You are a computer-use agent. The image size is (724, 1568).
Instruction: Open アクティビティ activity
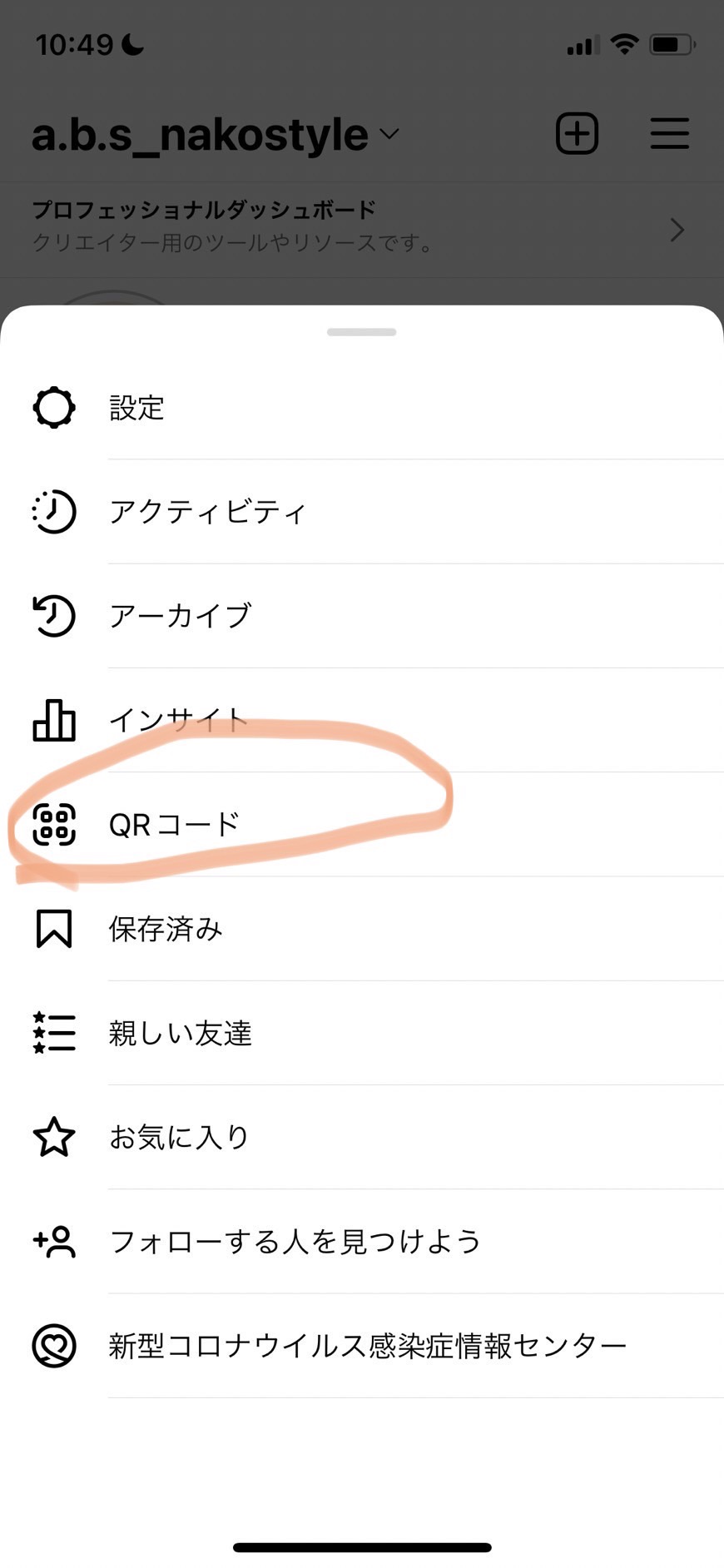pyautogui.click(x=362, y=512)
